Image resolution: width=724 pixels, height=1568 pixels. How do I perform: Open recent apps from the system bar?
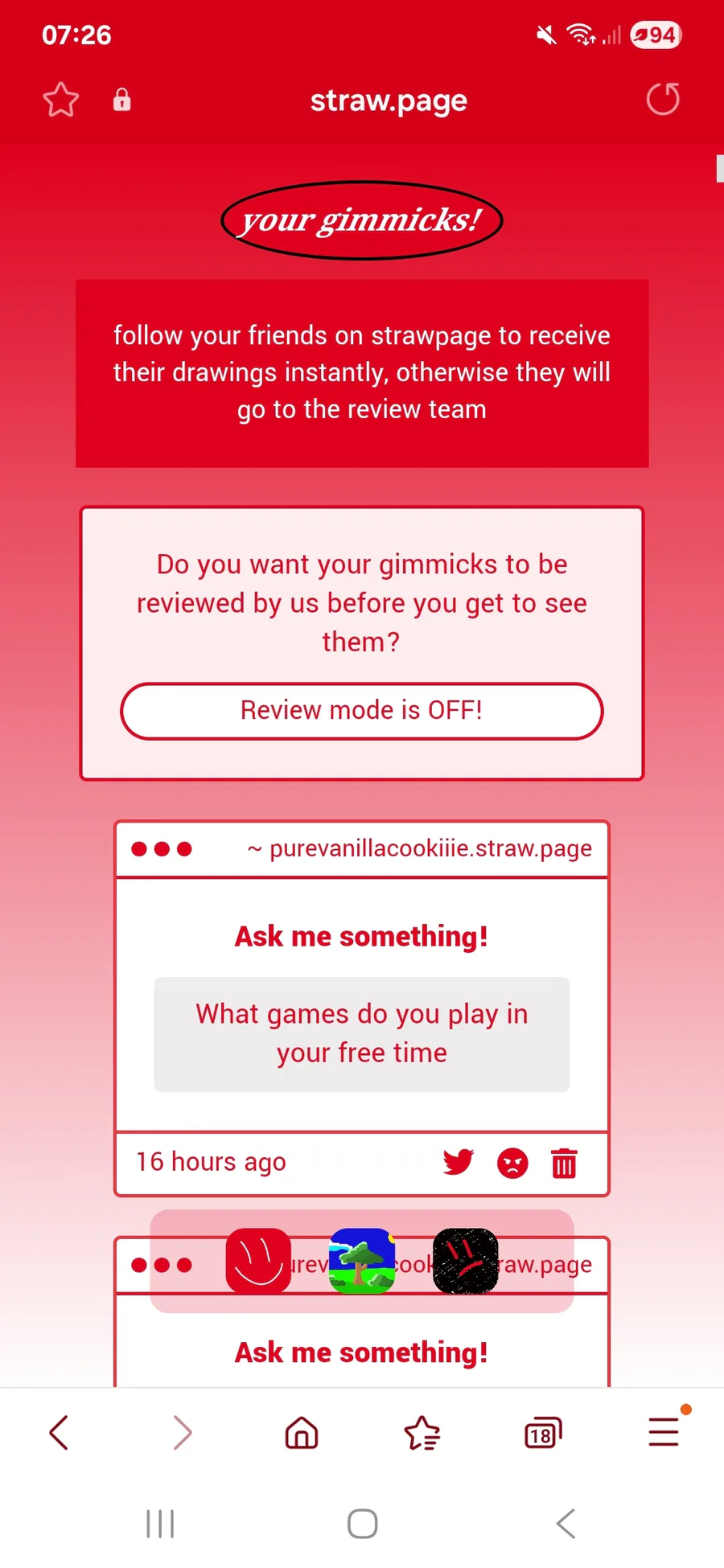(160, 1523)
